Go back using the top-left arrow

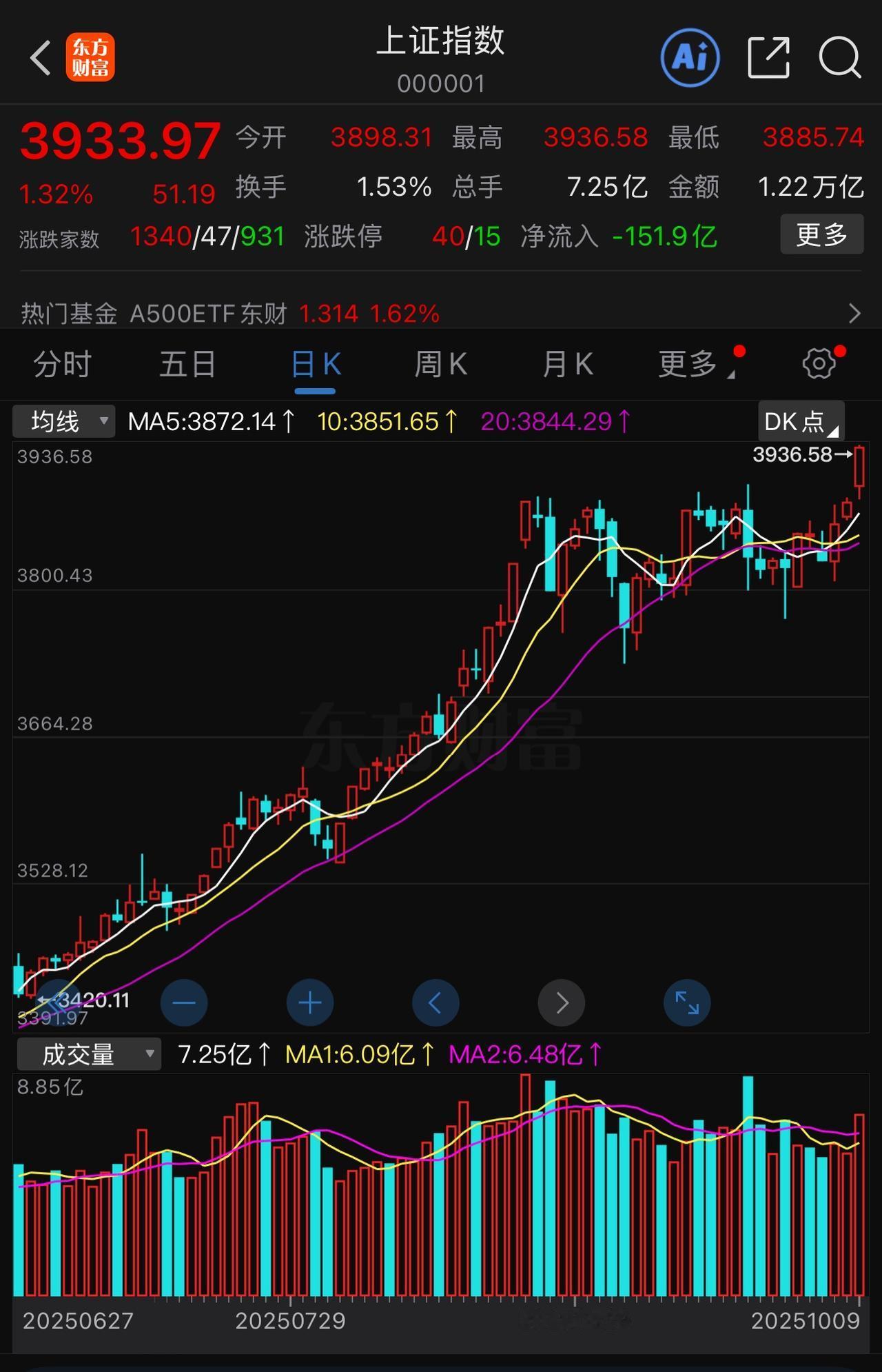point(41,57)
